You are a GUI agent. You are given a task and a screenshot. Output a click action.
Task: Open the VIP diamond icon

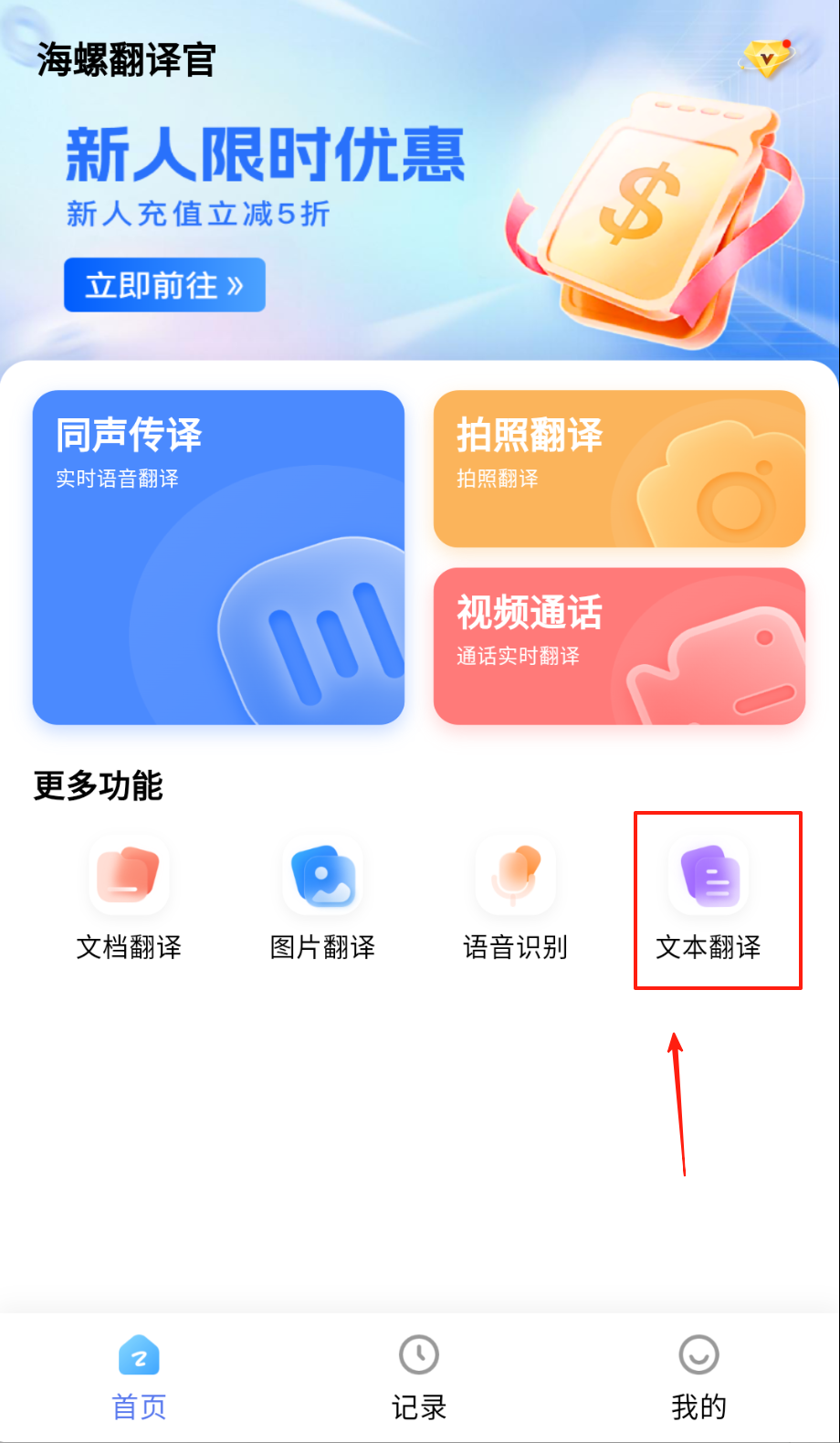(767, 58)
